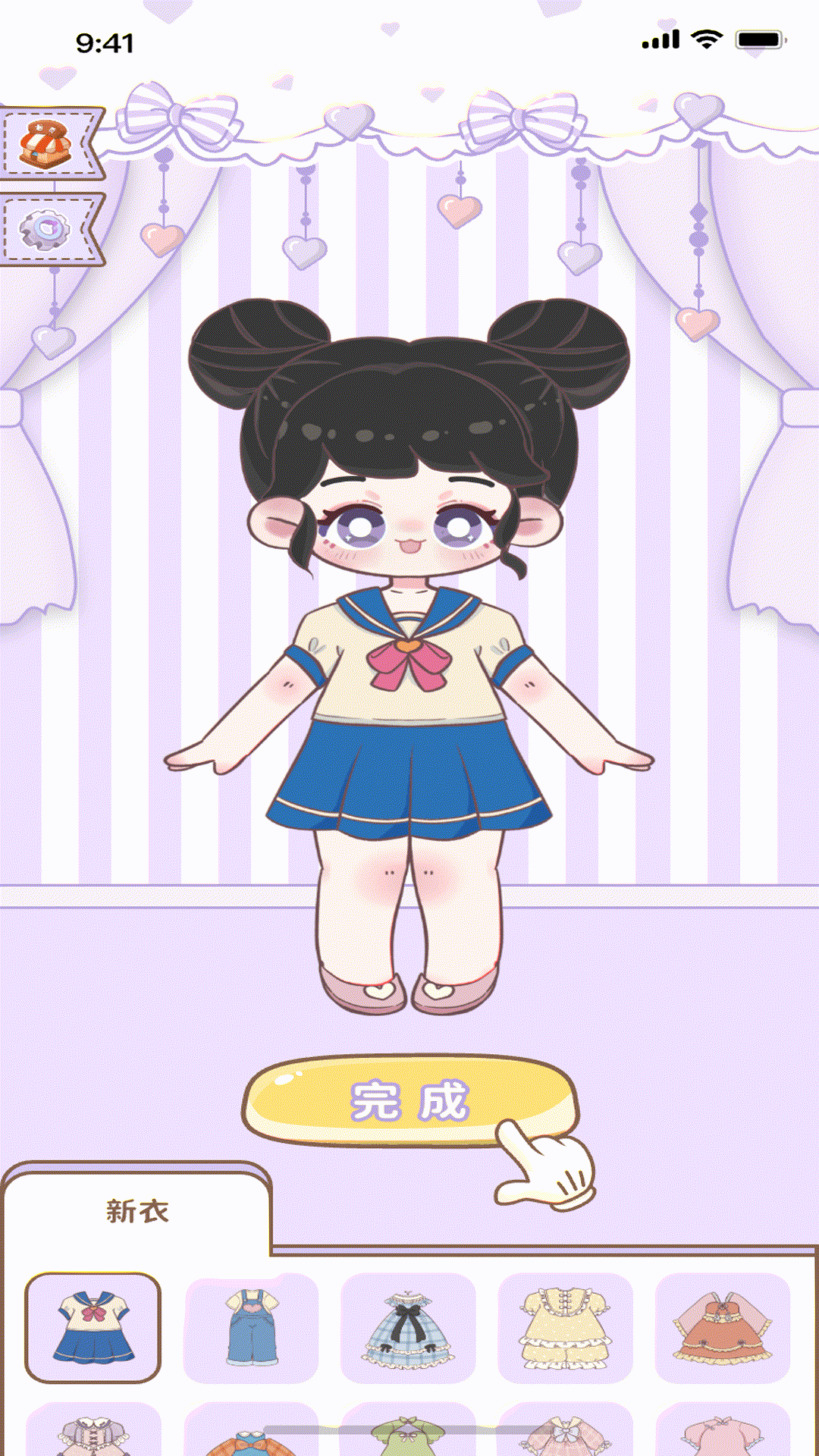
Task: Pick the denim overalls outfit
Action: [x=251, y=1328]
